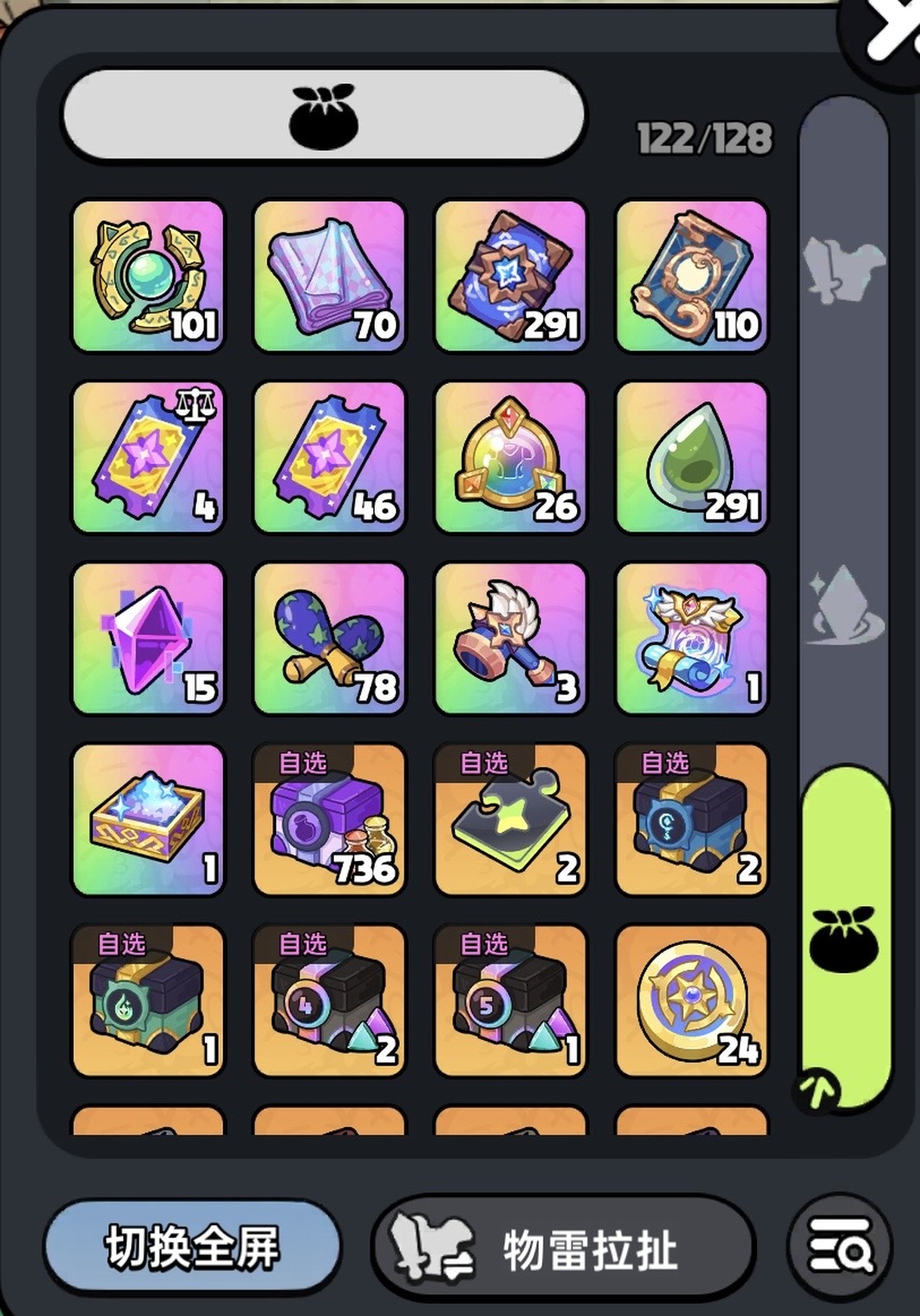
Task: Tap the 物雷拉扯 equipment button
Action: coord(564,1249)
